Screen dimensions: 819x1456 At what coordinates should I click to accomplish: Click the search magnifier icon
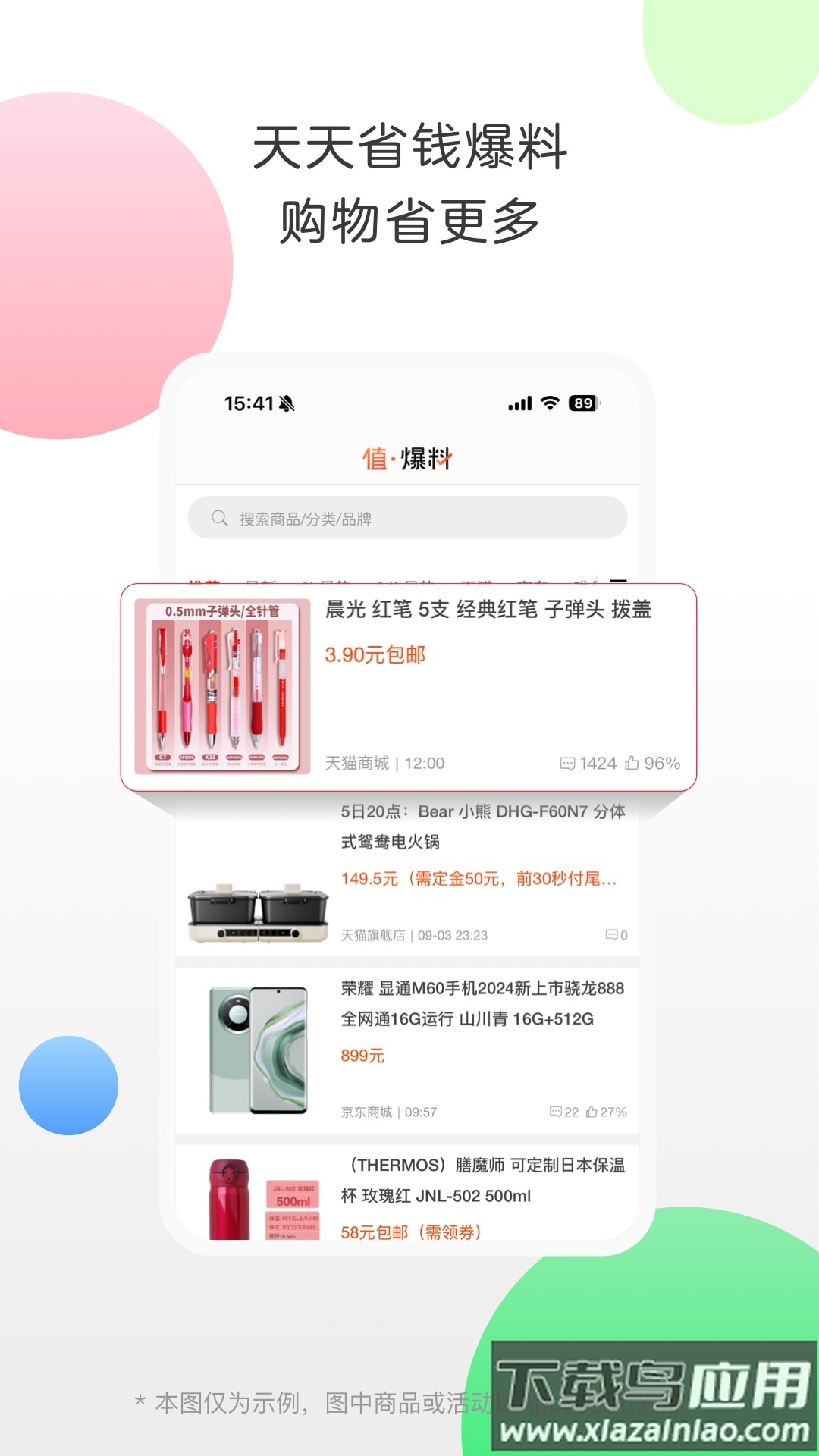(218, 518)
